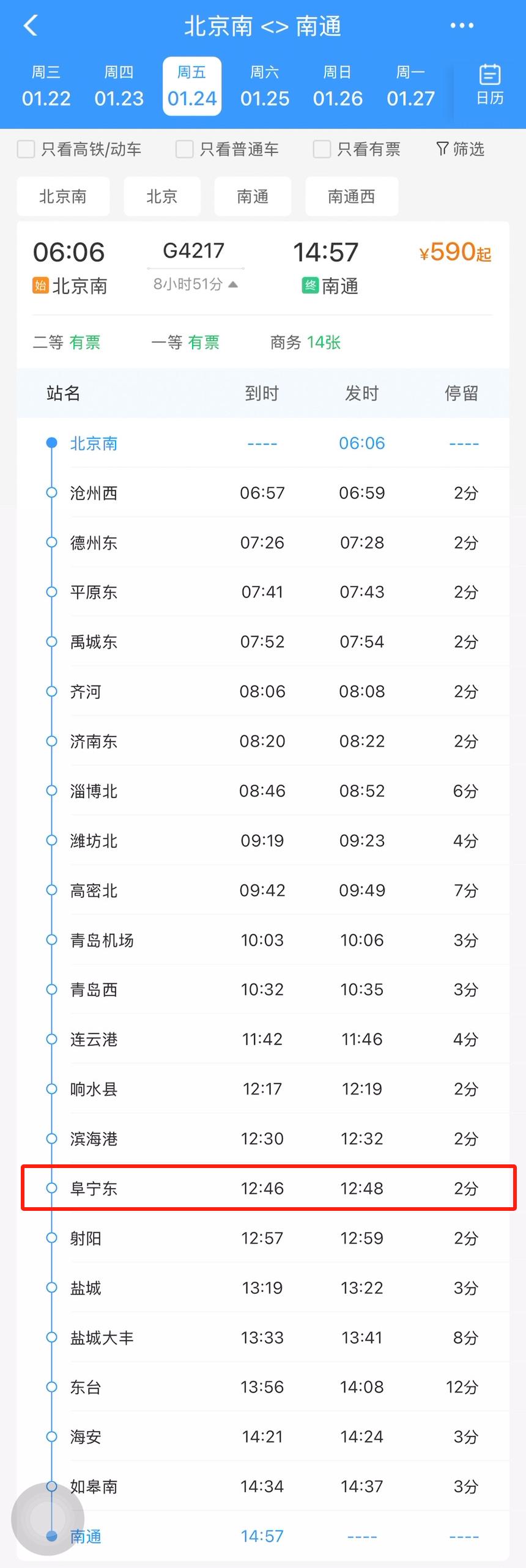Filter by 北京南 station chip
This screenshot has width=526, height=1568.
pos(63,196)
